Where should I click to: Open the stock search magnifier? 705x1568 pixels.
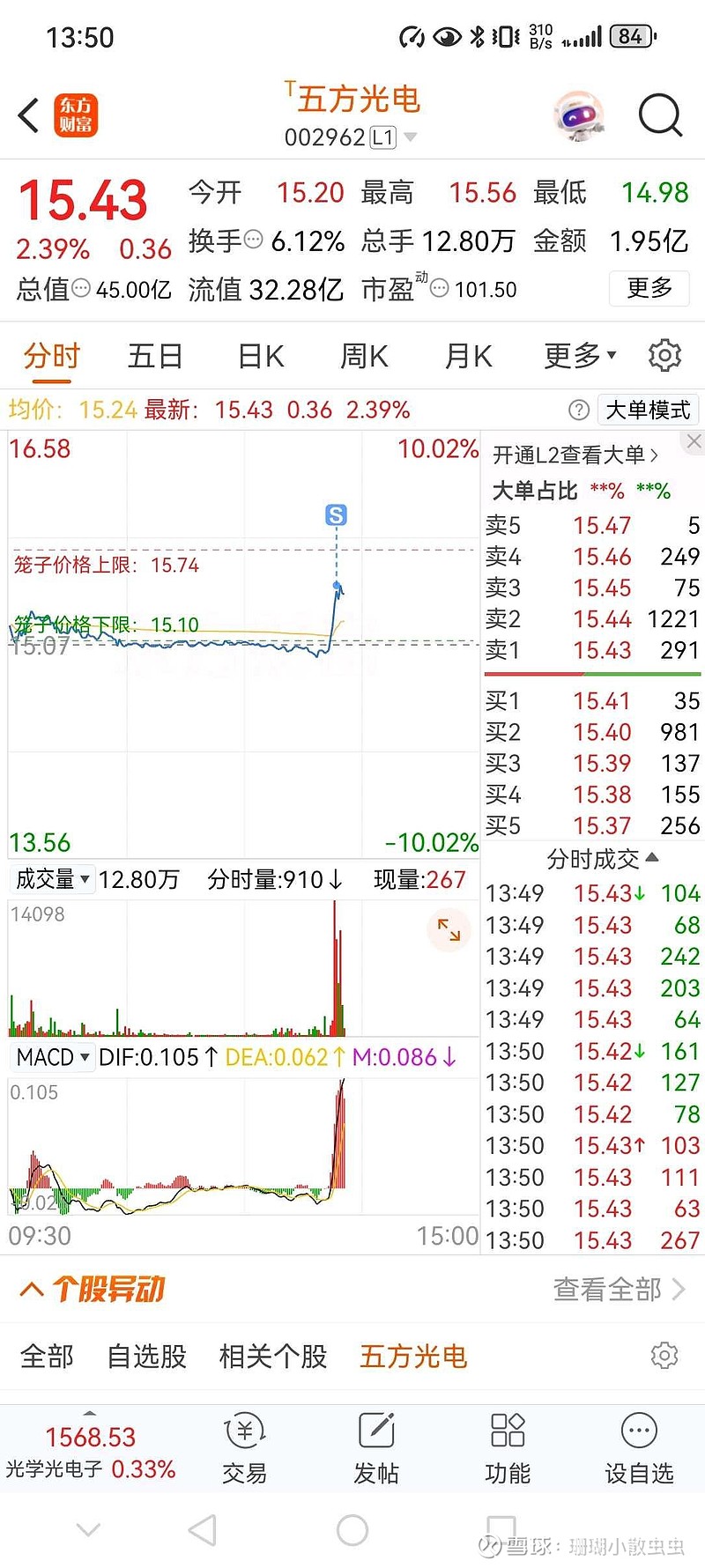coord(660,115)
